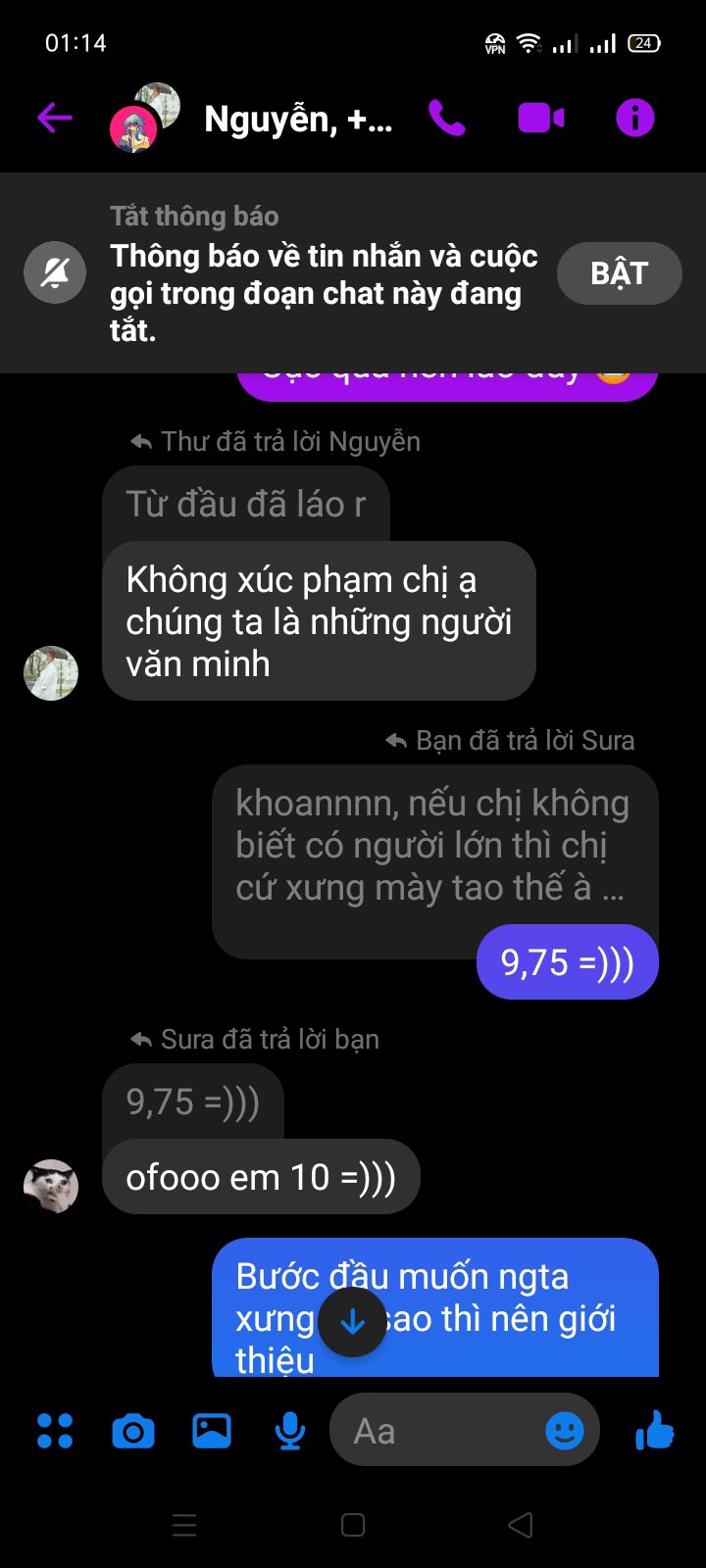Send a thumbs-up like
This screenshot has height=1568, width=706.
pos(655,1431)
